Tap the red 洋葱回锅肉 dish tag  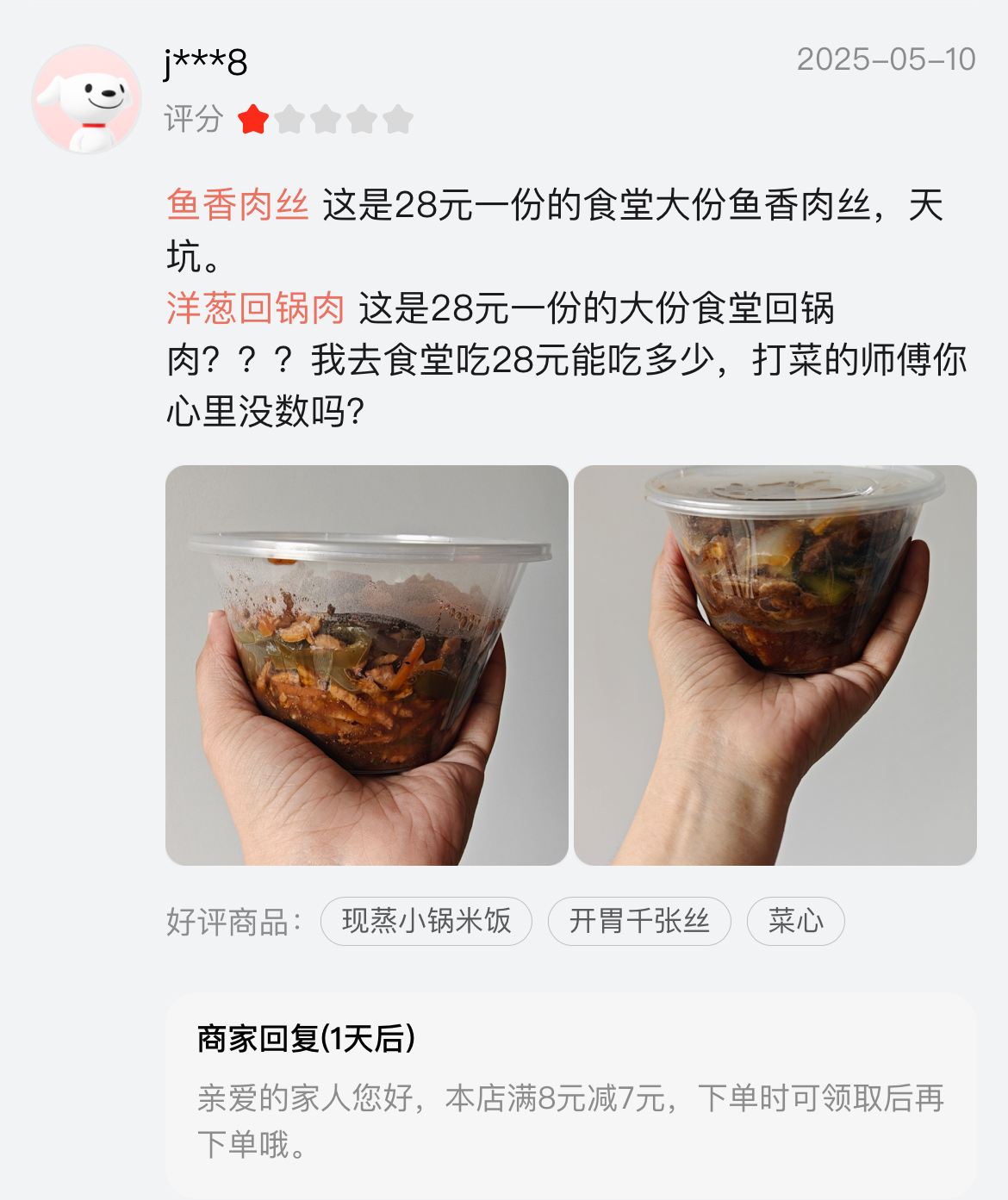256,308
